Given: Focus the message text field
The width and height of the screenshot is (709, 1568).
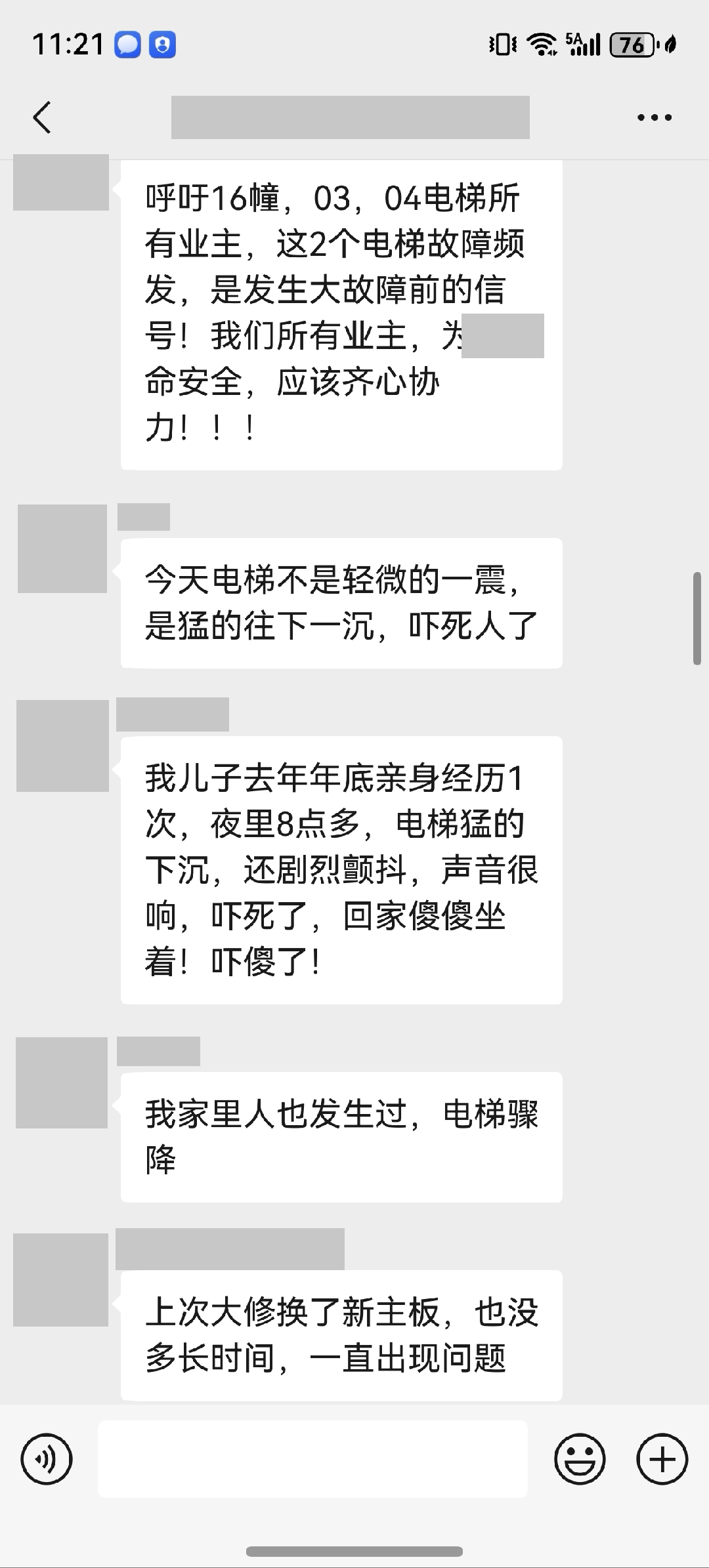Looking at the screenshot, I should tap(312, 1459).
